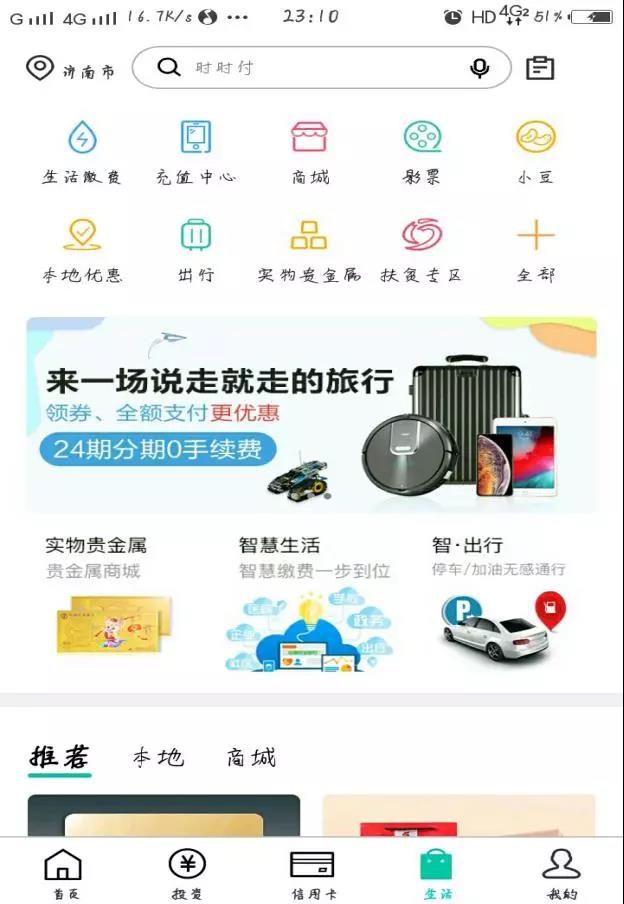Open the travel installment promotion banner
This screenshot has width=624, height=904.
tap(311, 414)
